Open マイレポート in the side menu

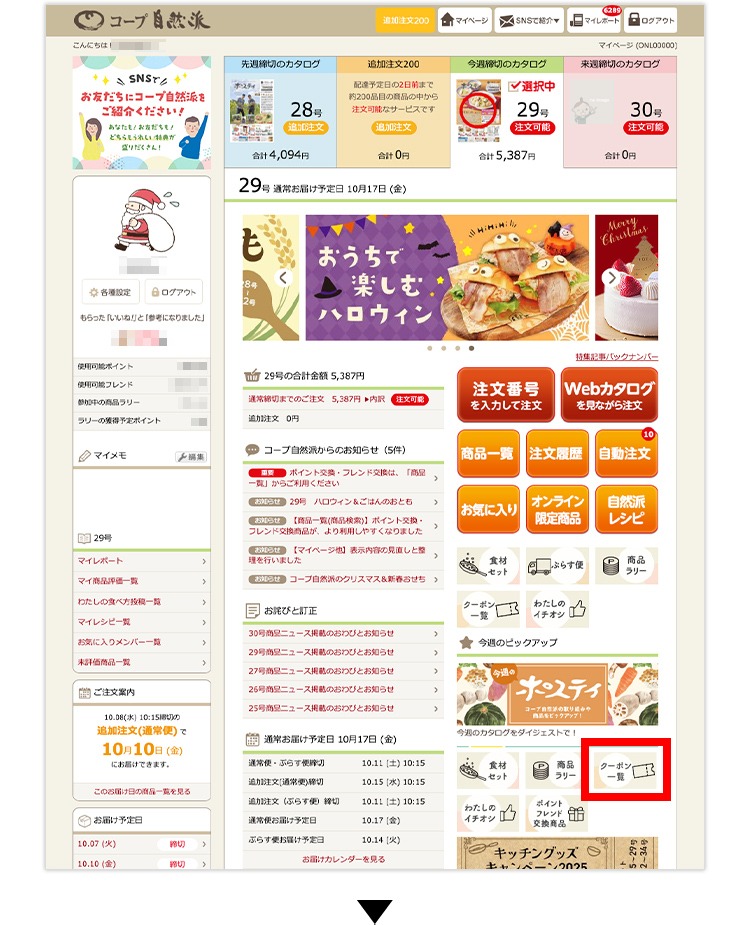pos(141,561)
